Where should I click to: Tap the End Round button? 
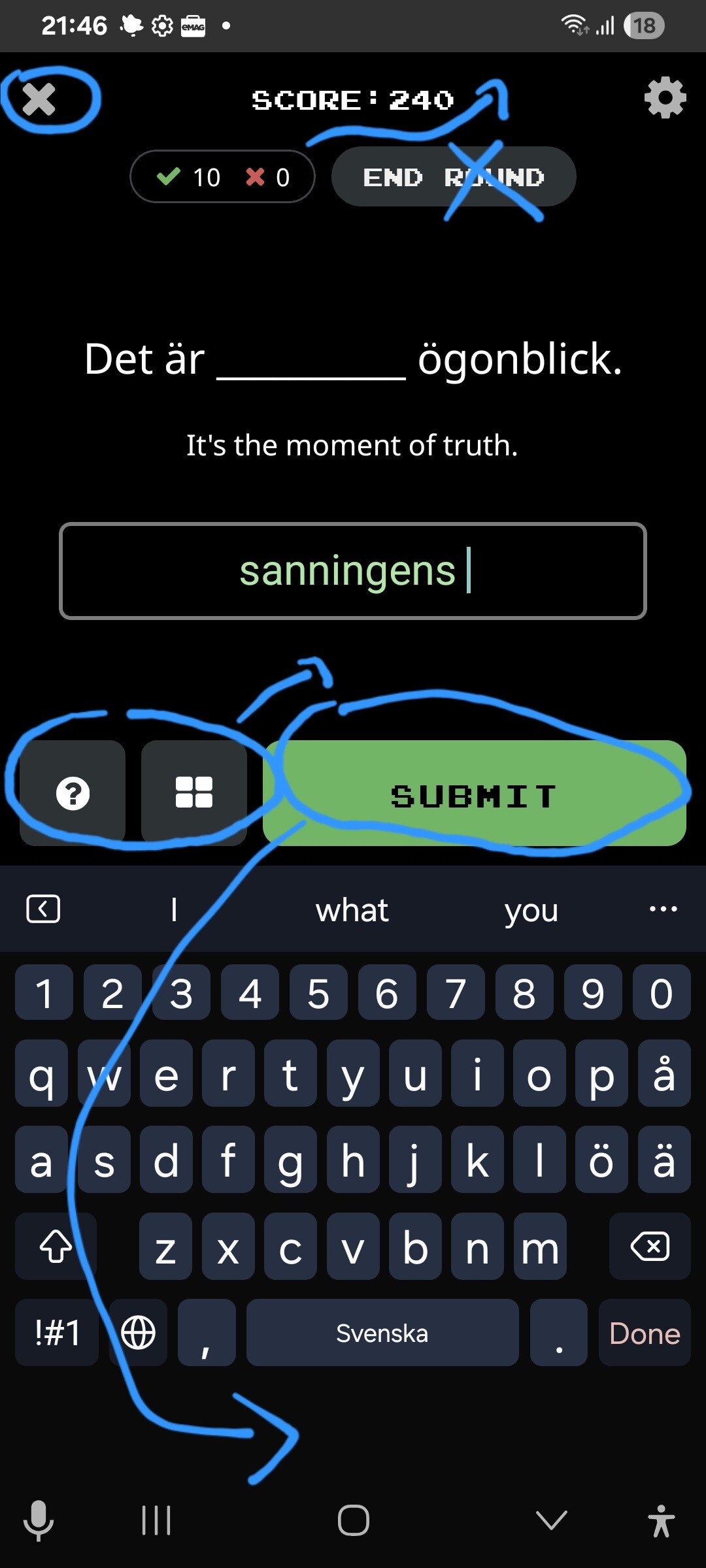(x=453, y=177)
